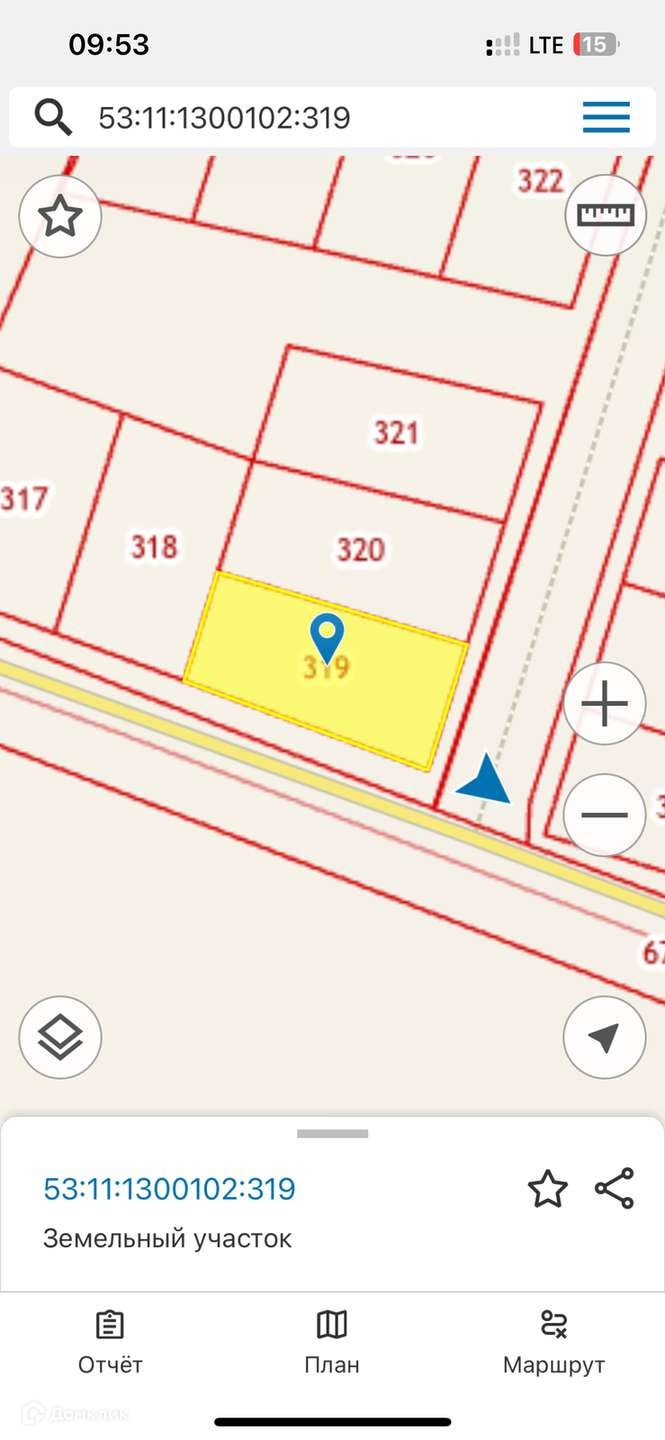Screen dimensions: 665x1440
Task: Select parcel 320 on the map
Action: (360, 549)
